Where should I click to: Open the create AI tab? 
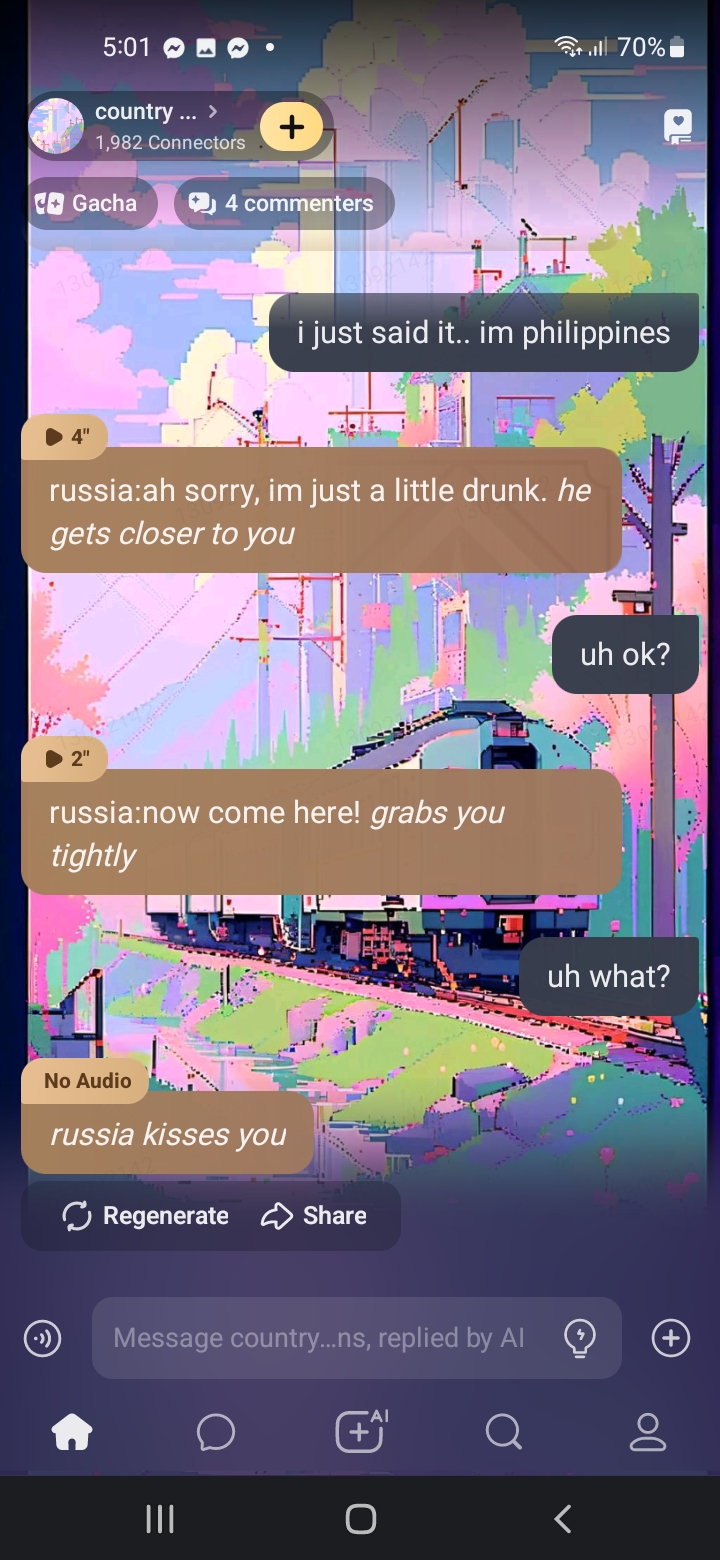tap(360, 1432)
